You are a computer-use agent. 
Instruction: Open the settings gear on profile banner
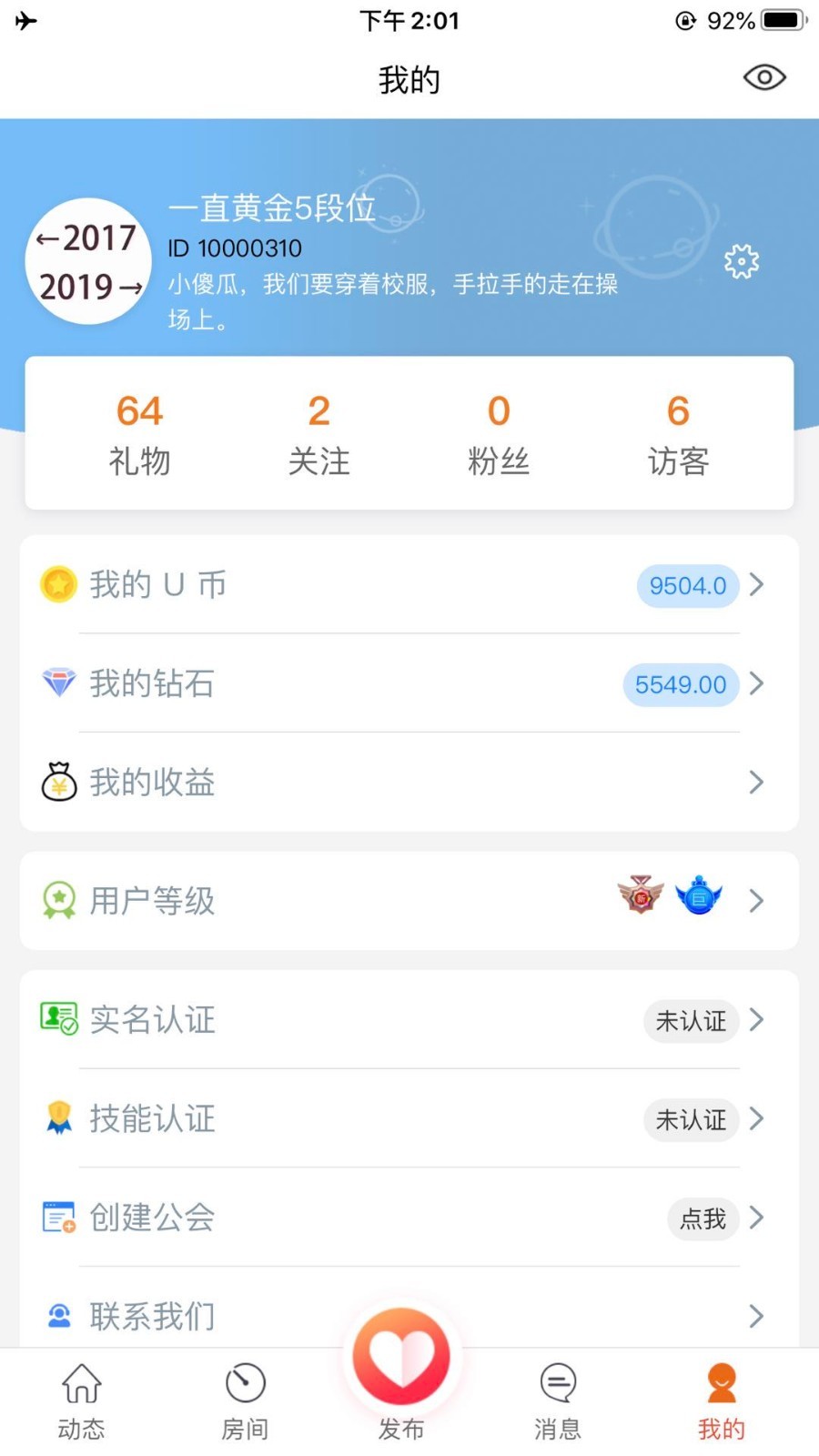click(x=741, y=261)
